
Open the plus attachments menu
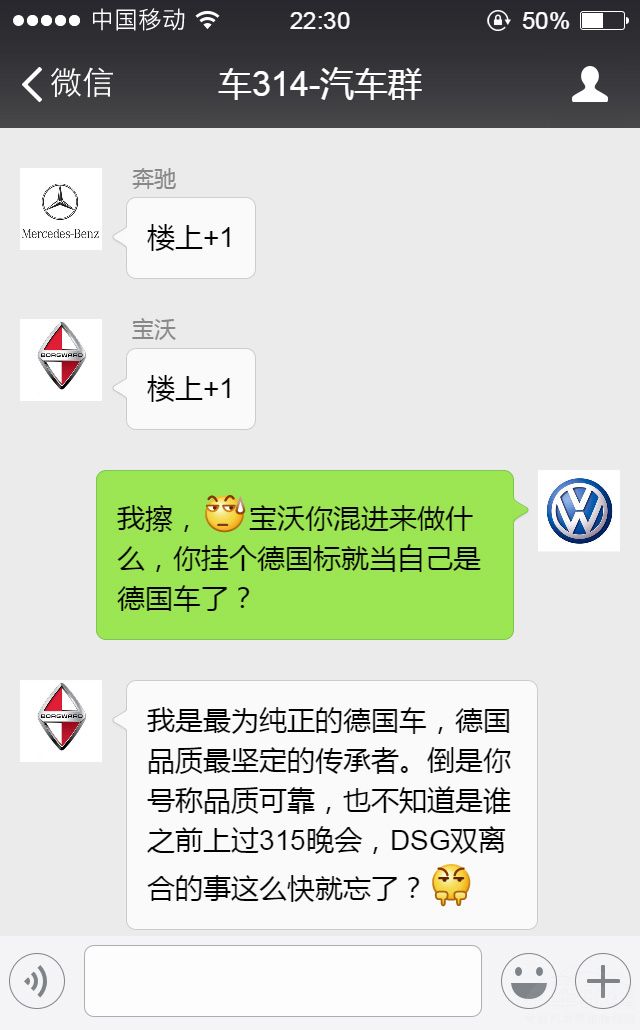tap(603, 981)
